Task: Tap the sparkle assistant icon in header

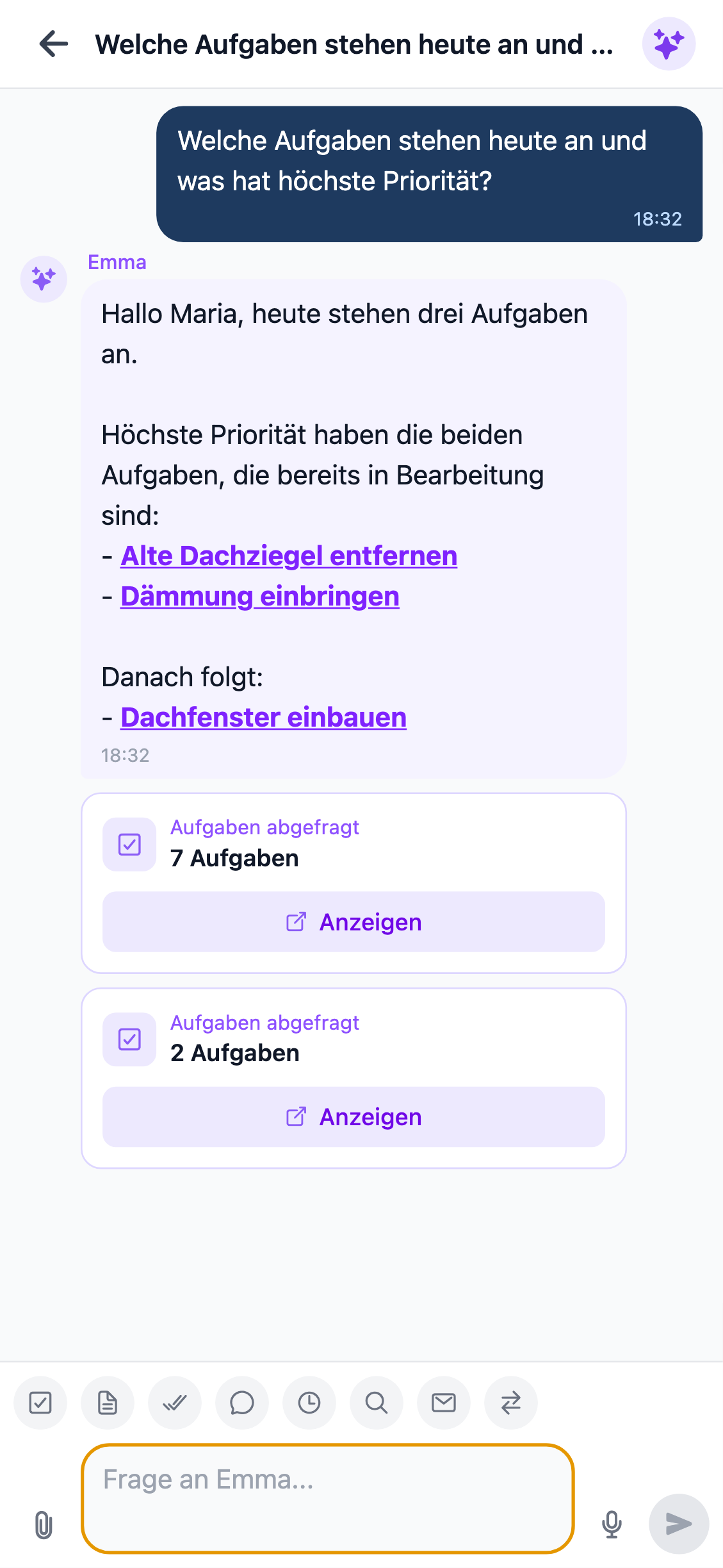Action: [669, 44]
